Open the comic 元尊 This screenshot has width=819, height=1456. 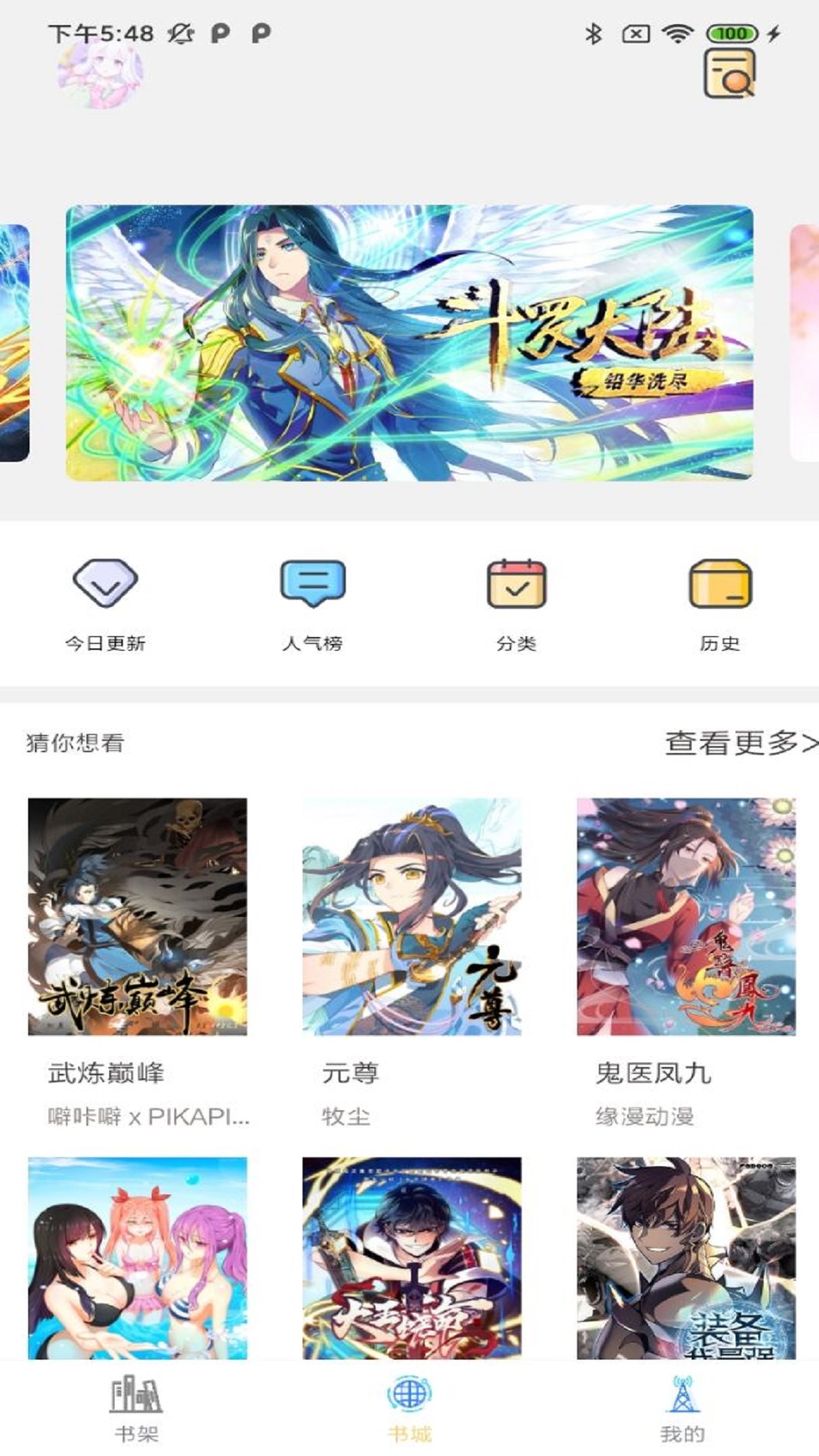pos(412,916)
